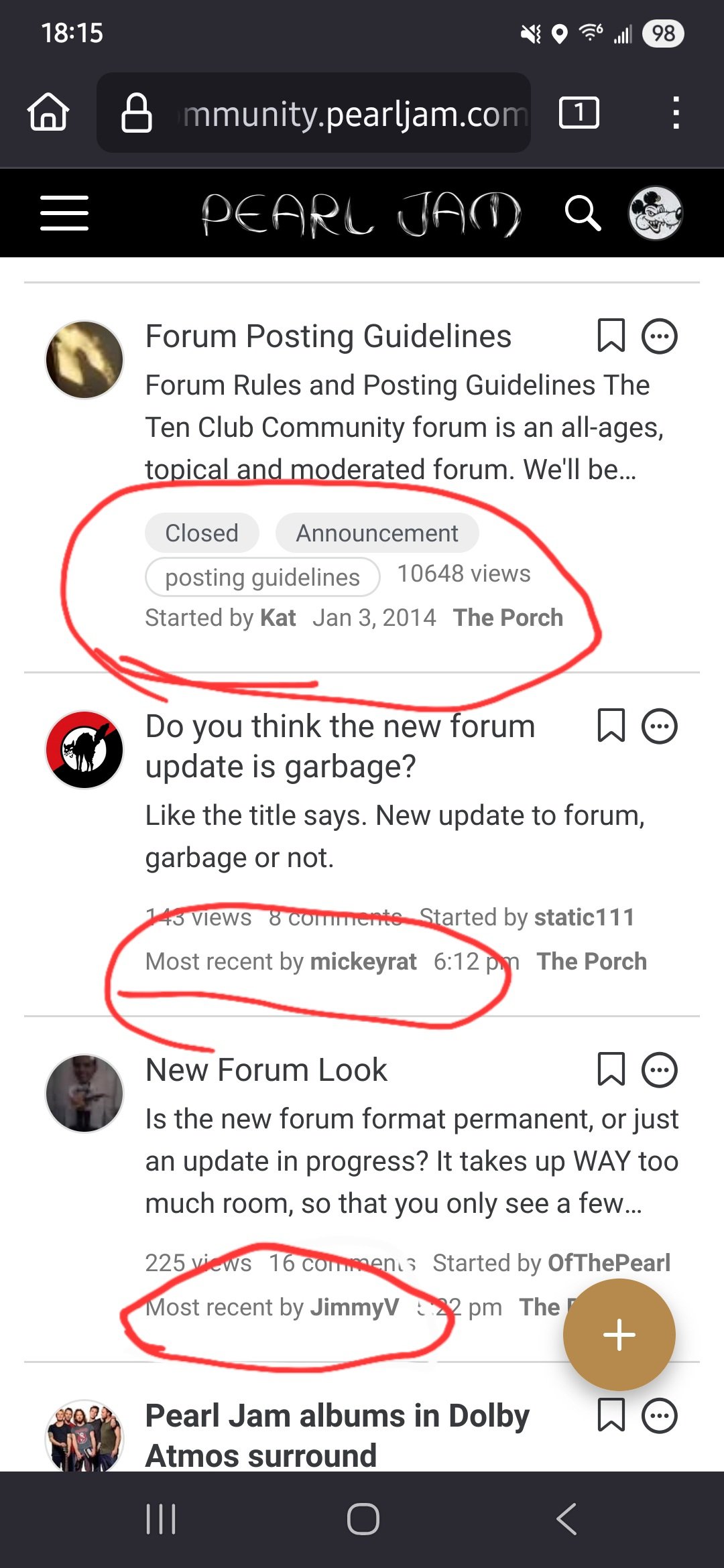The height and width of the screenshot is (1568, 724).
Task: Open the mickeyrat profile avatar in the header
Action: pyautogui.click(x=655, y=213)
